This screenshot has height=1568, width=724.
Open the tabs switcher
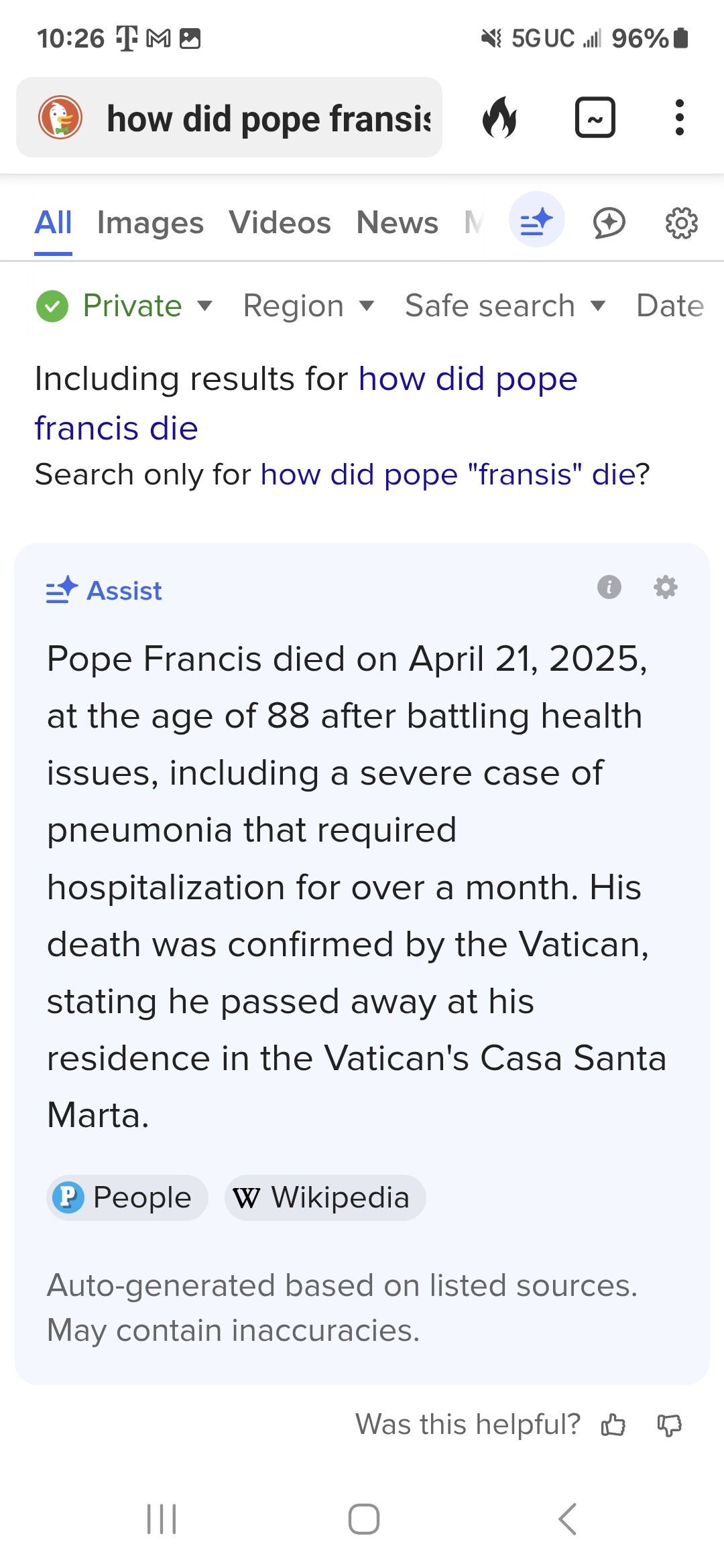coord(595,118)
